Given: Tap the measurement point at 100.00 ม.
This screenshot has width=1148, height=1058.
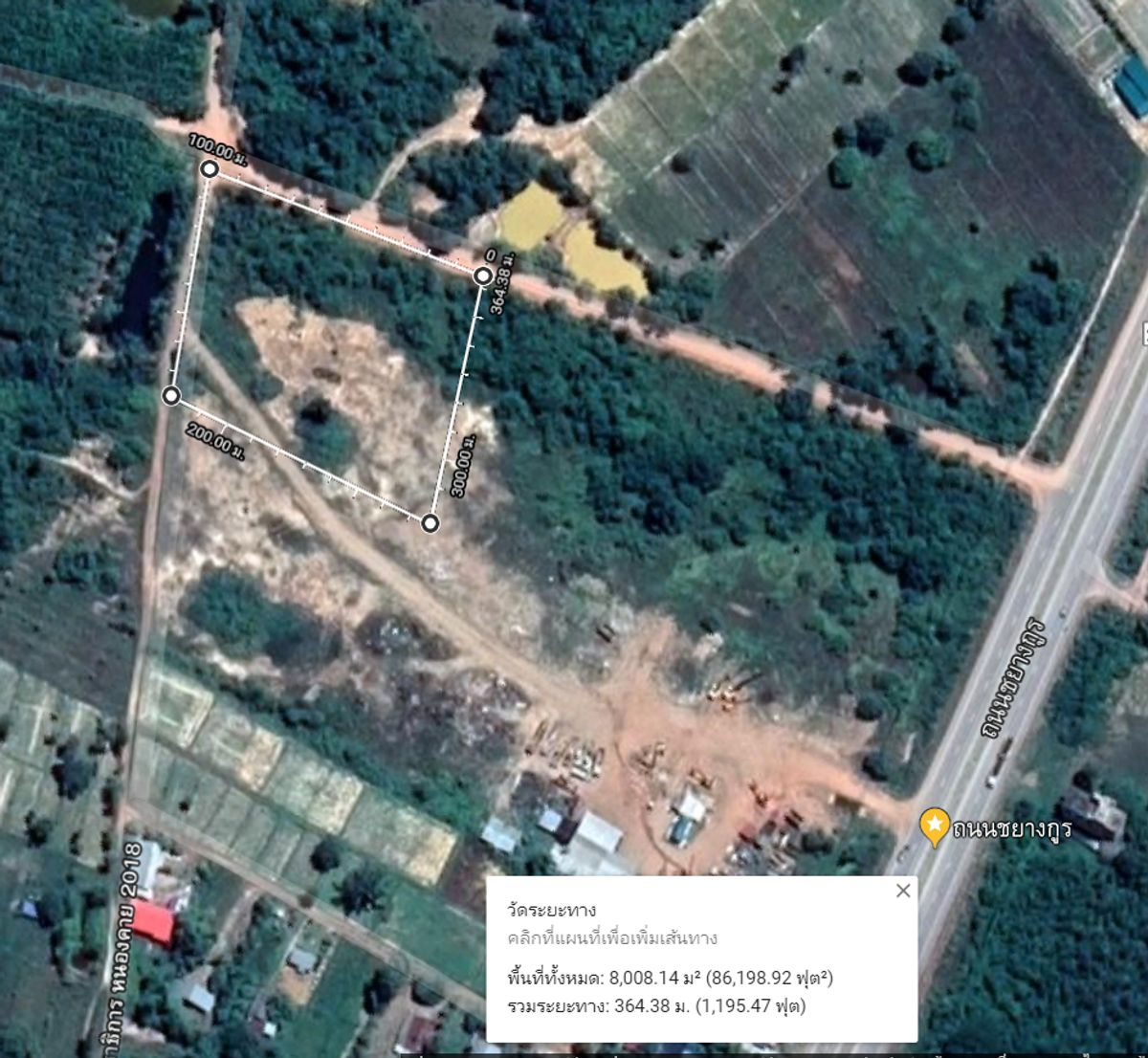Looking at the screenshot, I should (210, 169).
